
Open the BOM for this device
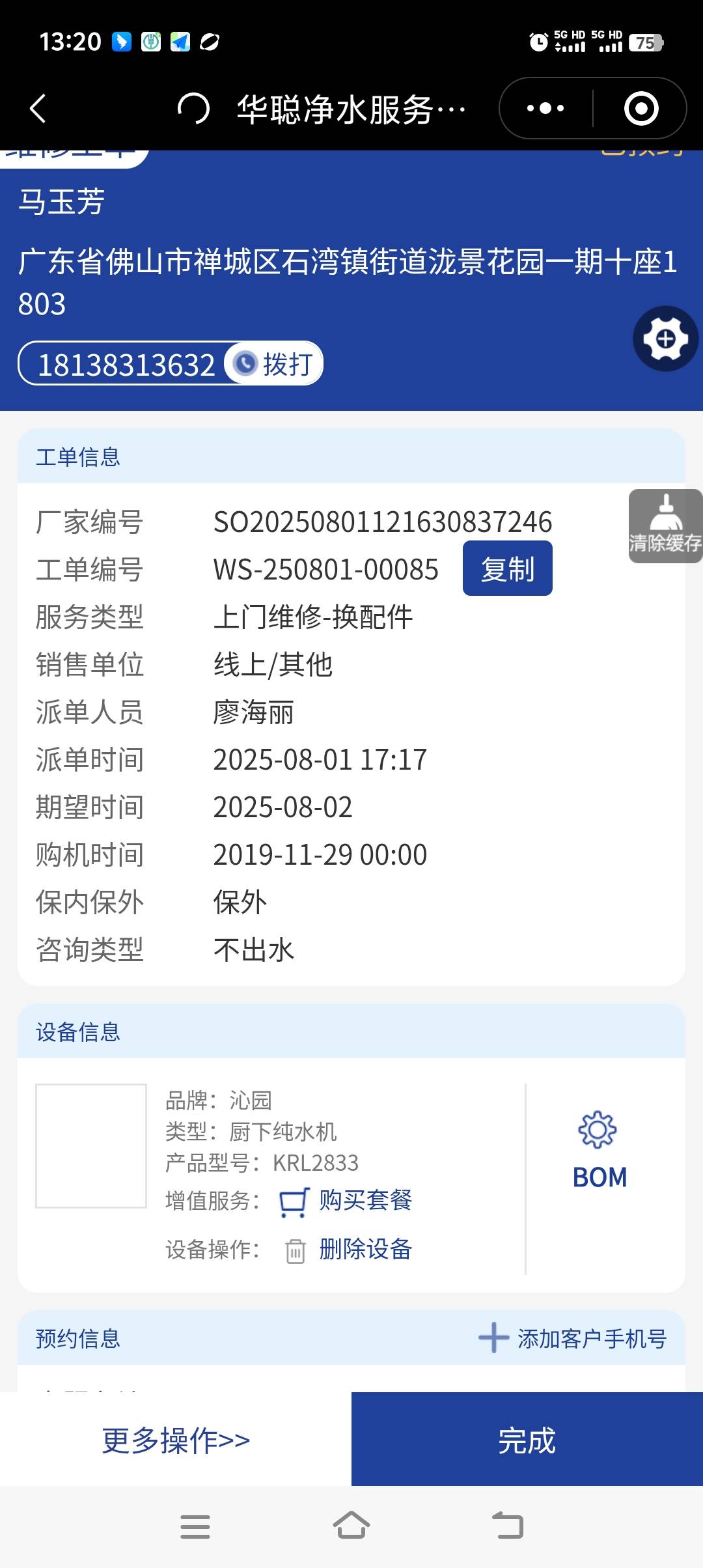(x=600, y=1151)
